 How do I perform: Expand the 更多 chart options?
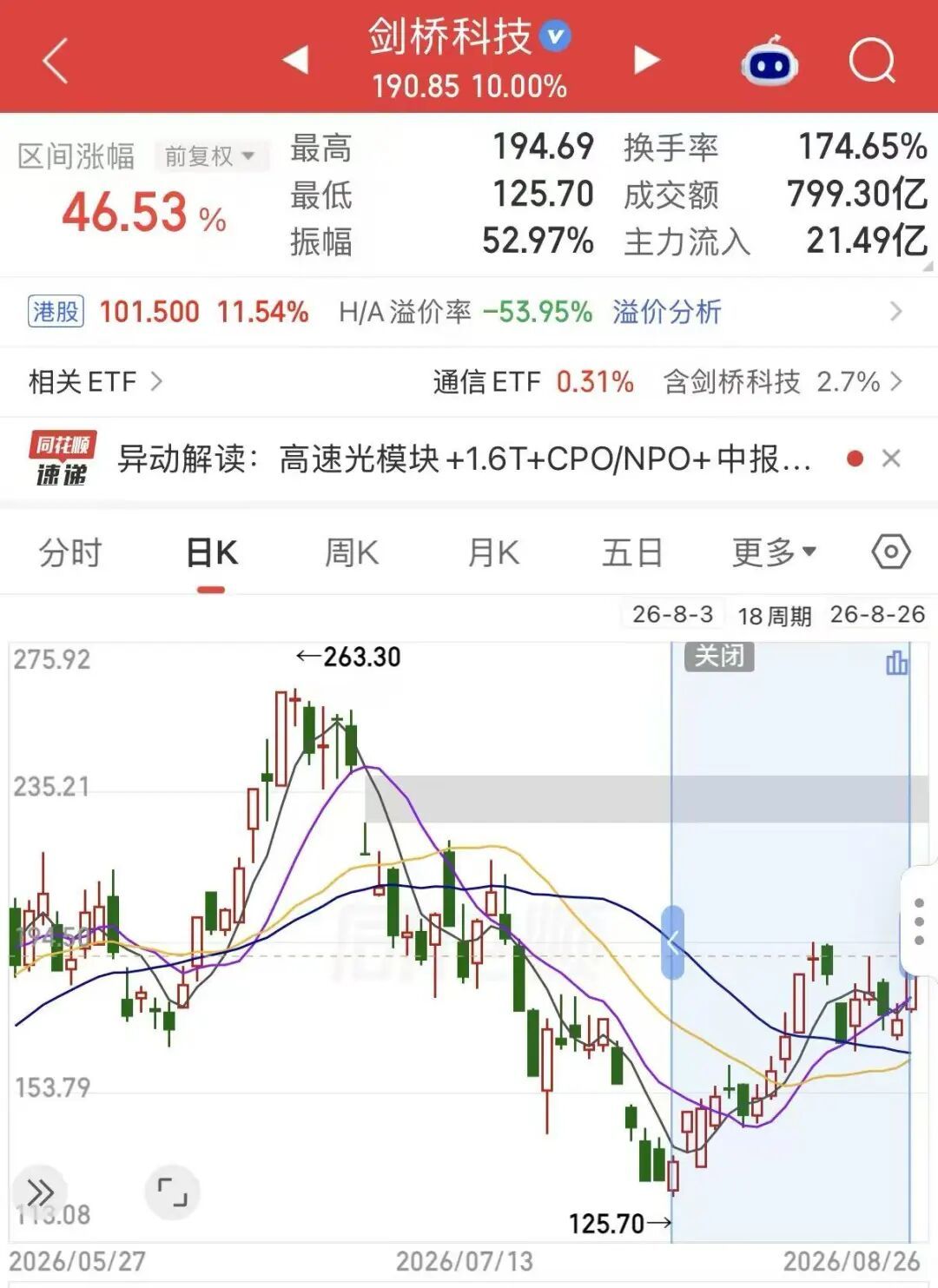pos(774,552)
